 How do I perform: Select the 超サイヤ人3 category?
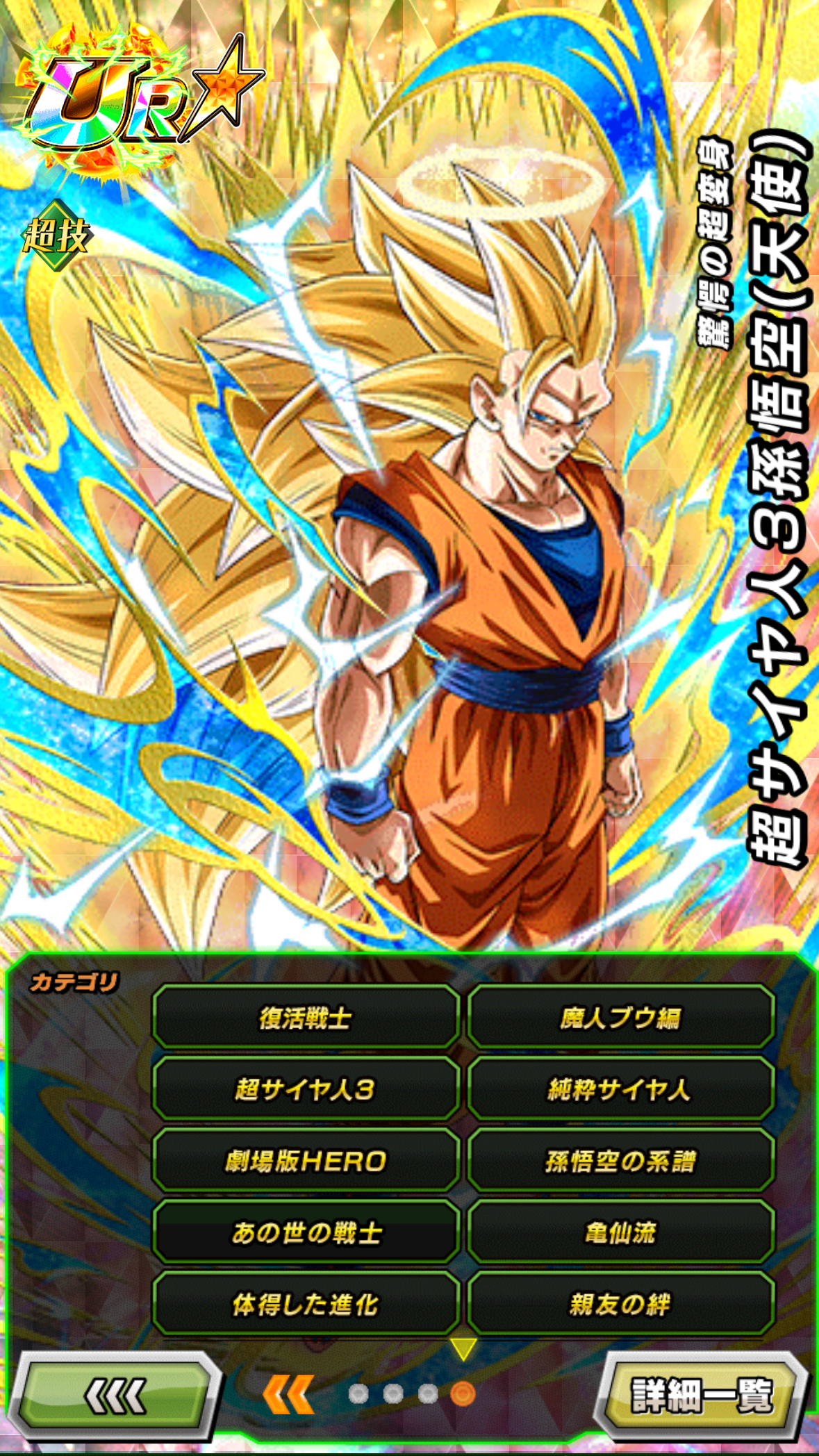[306, 1089]
